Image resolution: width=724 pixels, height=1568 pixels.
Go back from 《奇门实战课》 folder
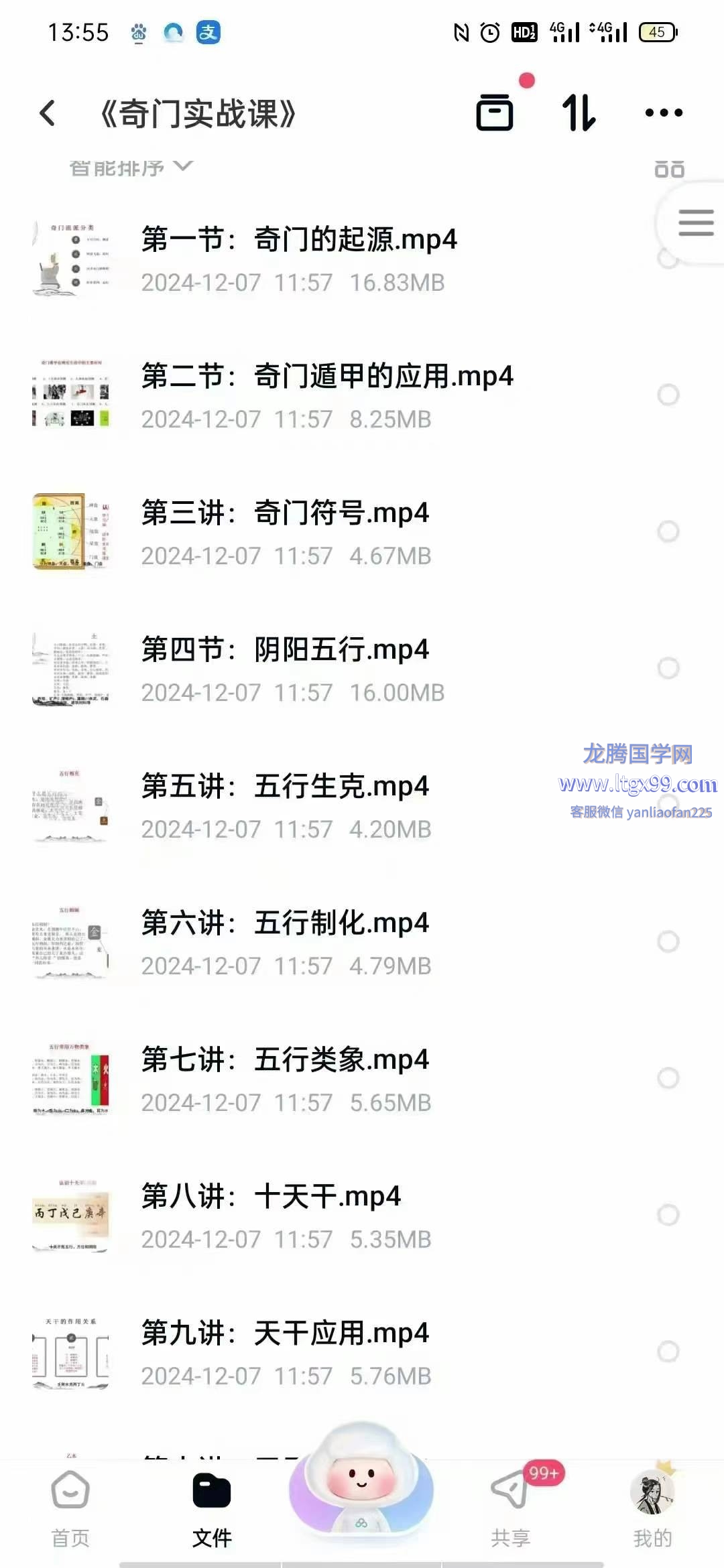pos(48,113)
